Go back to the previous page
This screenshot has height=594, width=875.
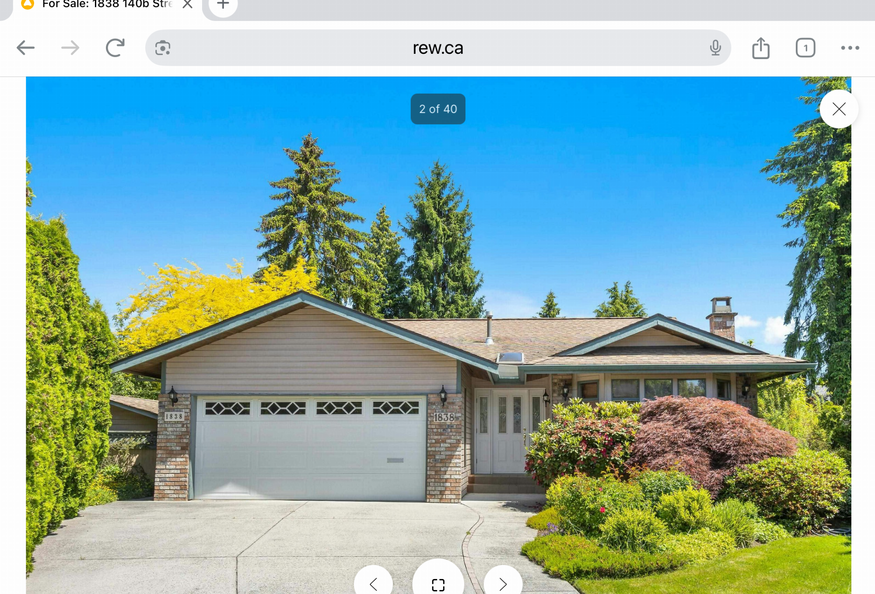pyautogui.click(x=25, y=48)
